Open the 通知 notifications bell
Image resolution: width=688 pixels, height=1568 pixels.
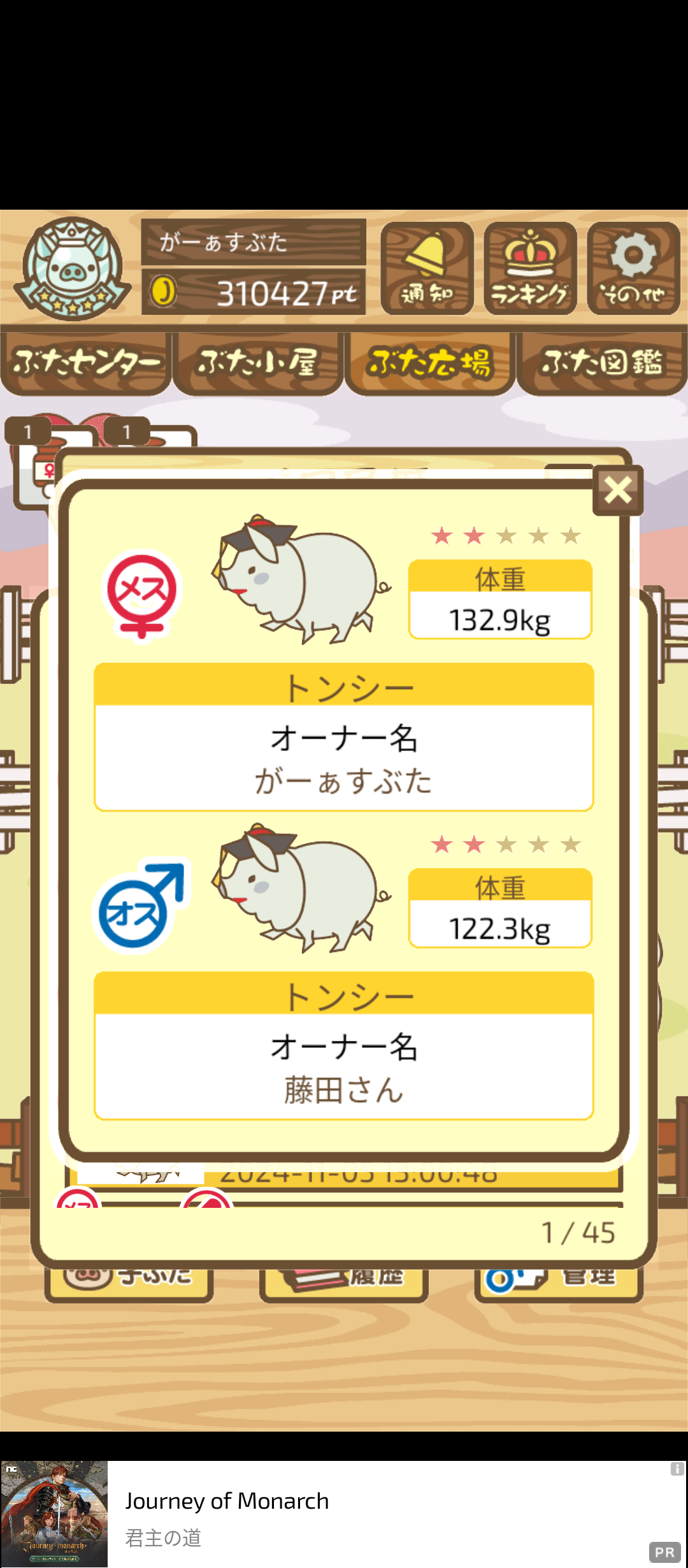427,268
